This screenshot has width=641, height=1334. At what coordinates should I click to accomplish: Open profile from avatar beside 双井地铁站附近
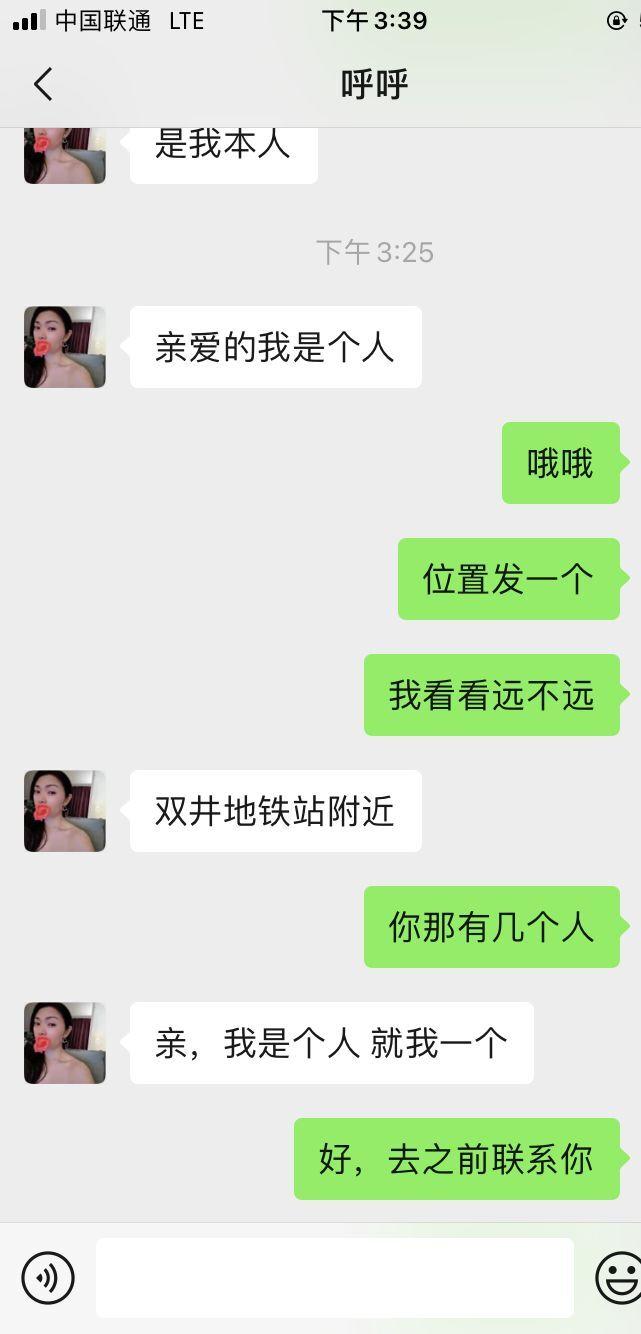click(x=65, y=811)
